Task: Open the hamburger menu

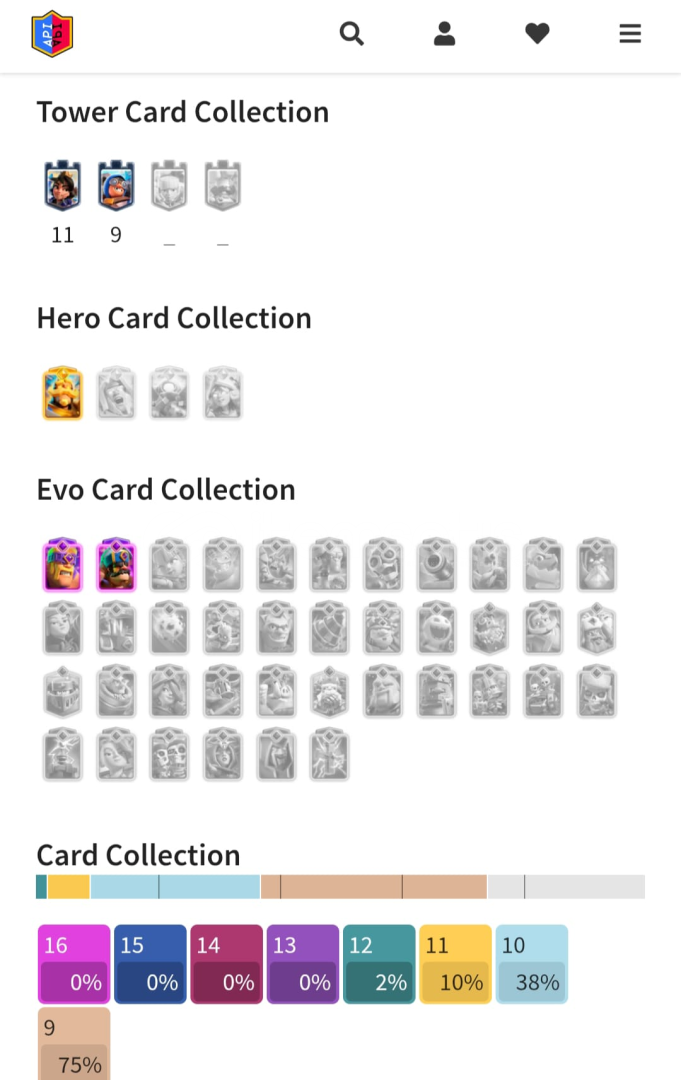Action: (x=630, y=34)
